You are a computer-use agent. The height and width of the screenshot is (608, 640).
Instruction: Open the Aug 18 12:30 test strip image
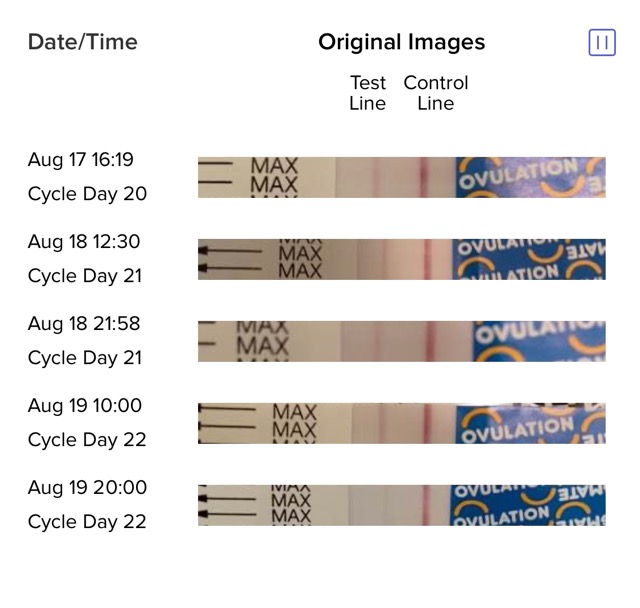tap(401, 259)
